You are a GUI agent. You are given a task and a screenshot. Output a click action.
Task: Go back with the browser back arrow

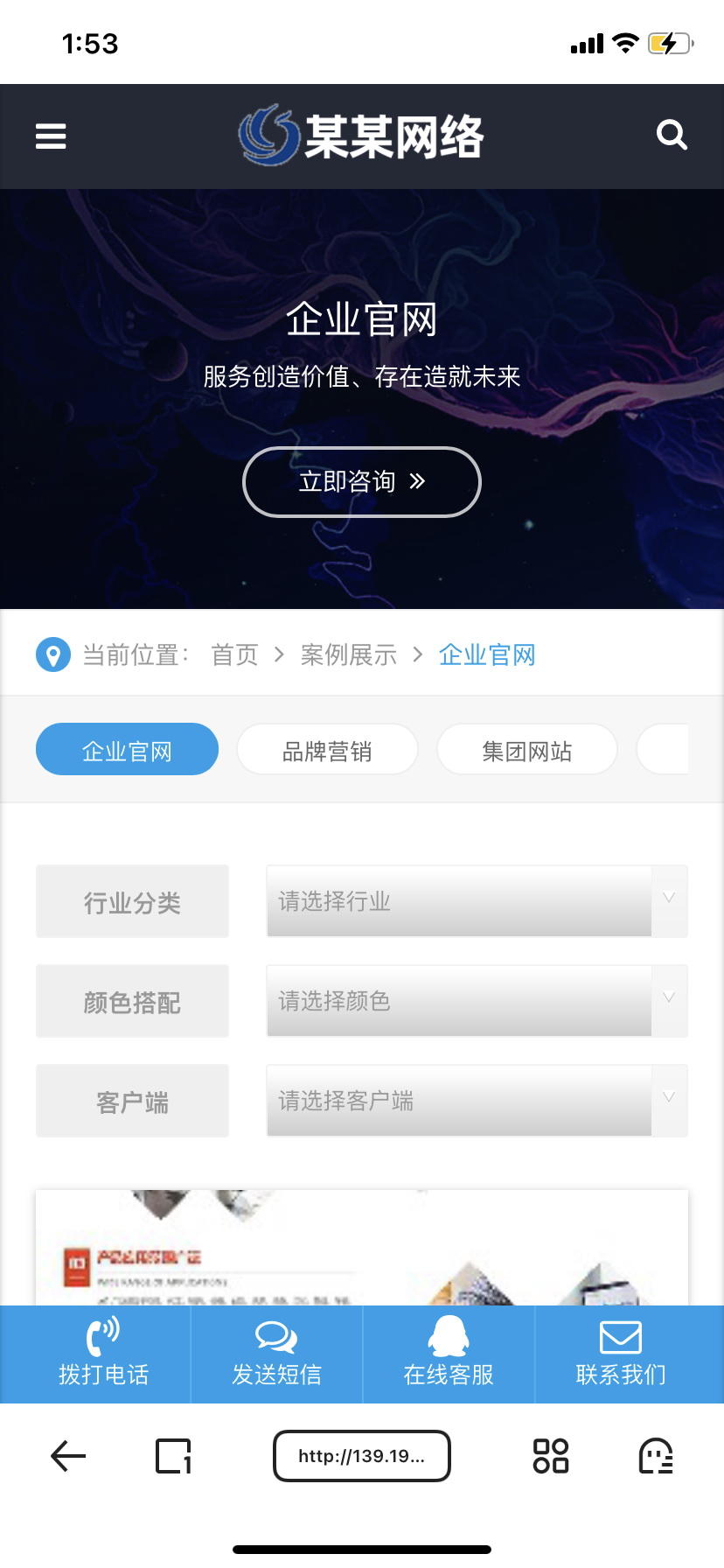pos(68,1456)
